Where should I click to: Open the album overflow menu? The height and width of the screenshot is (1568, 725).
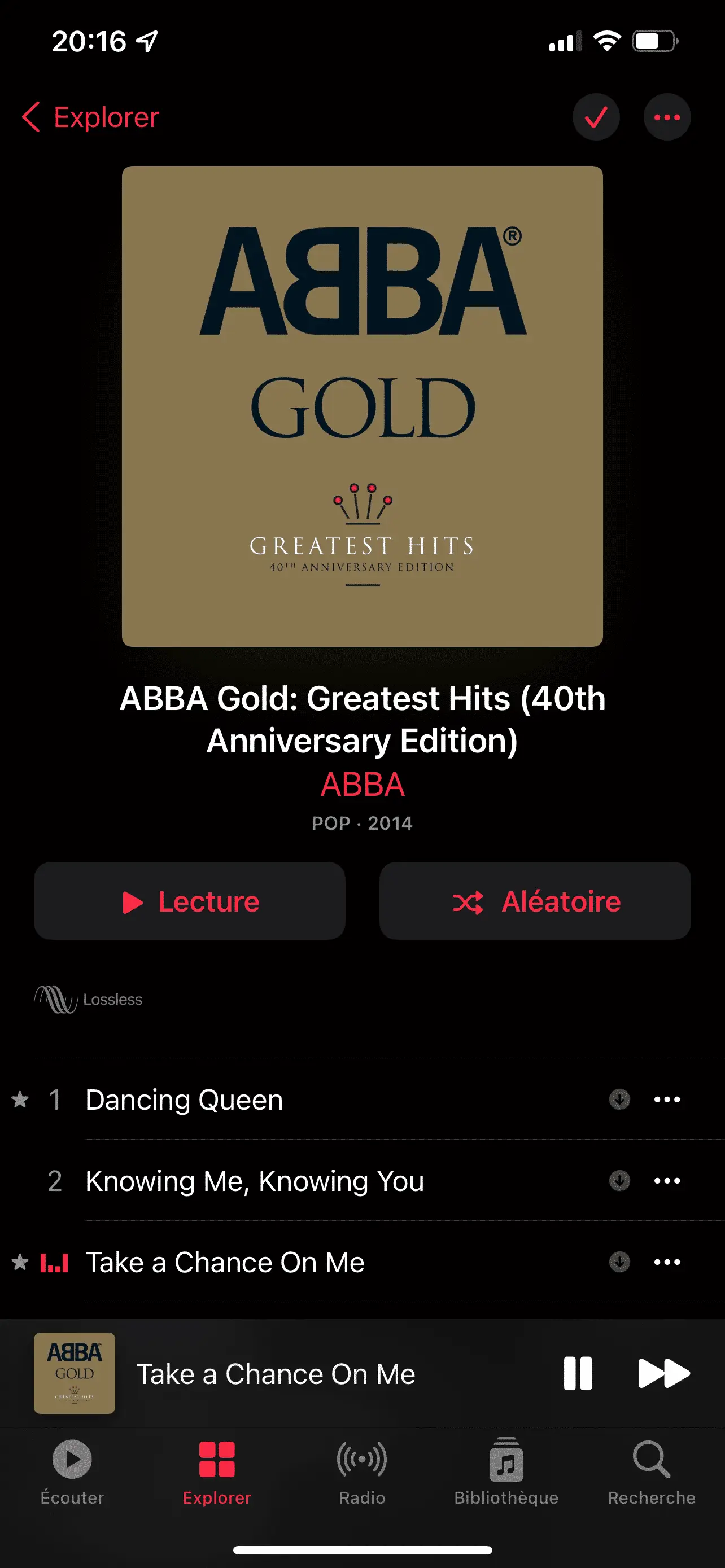tap(667, 117)
